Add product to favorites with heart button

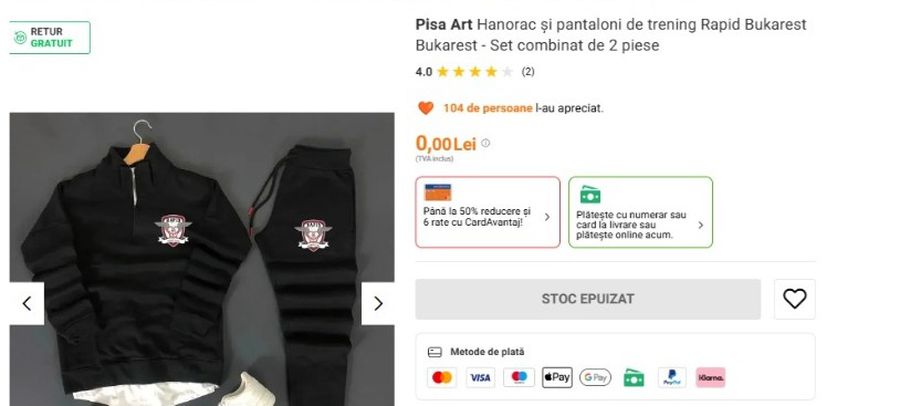pyautogui.click(x=794, y=299)
